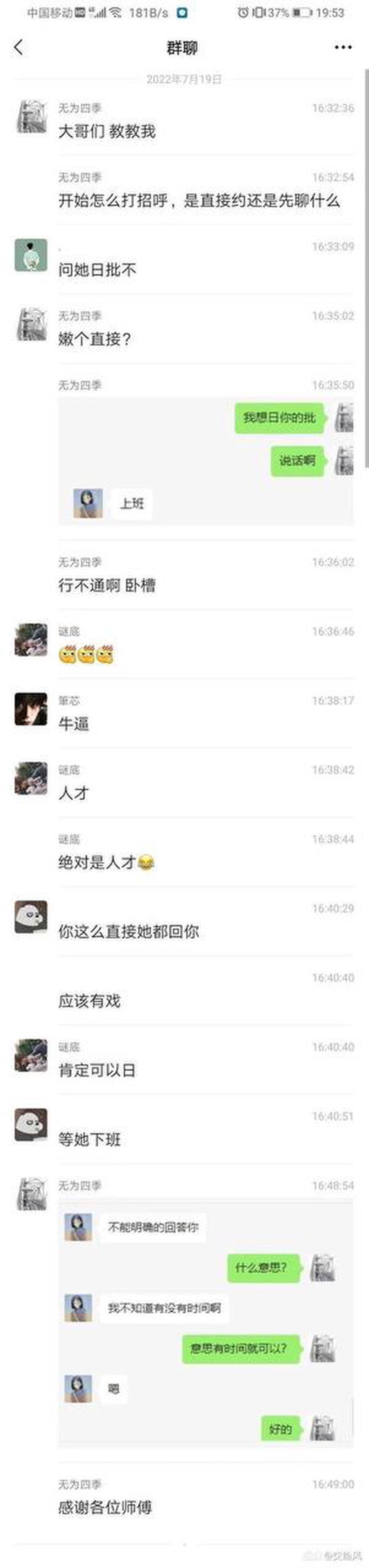
Task: Open the three-dot overflow menu
Action: click(343, 48)
